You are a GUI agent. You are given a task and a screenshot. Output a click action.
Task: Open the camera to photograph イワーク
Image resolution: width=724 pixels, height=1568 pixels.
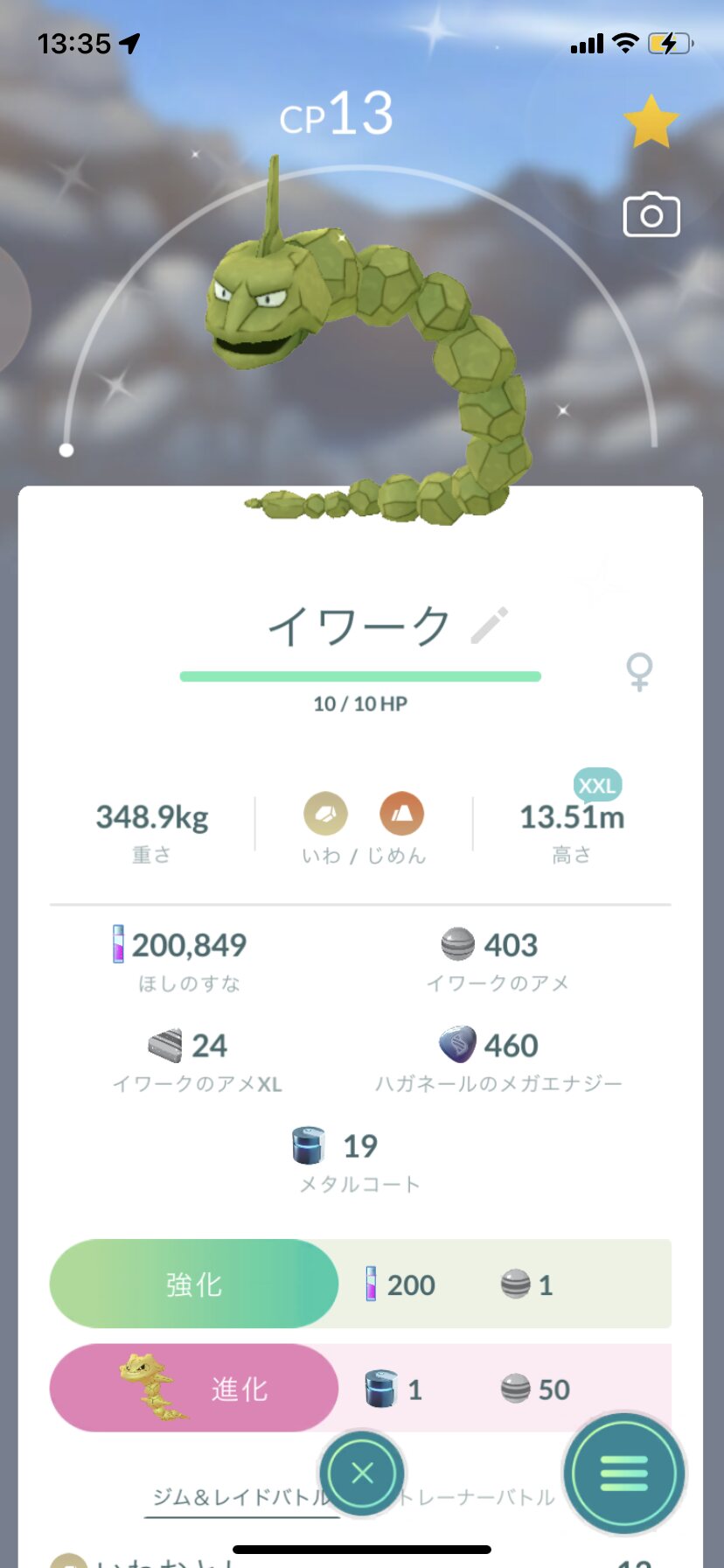[651, 215]
